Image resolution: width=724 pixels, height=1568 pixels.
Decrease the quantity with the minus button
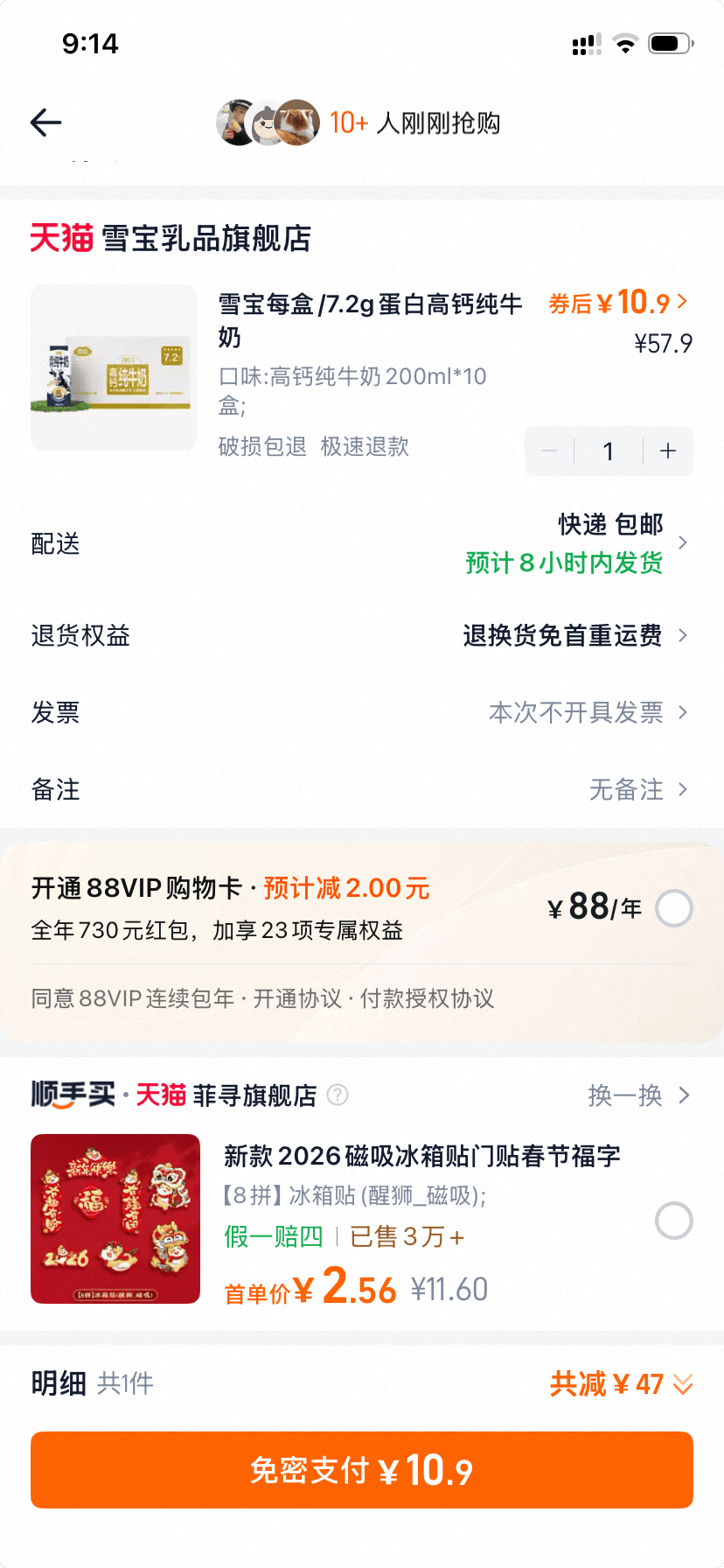click(x=549, y=451)
